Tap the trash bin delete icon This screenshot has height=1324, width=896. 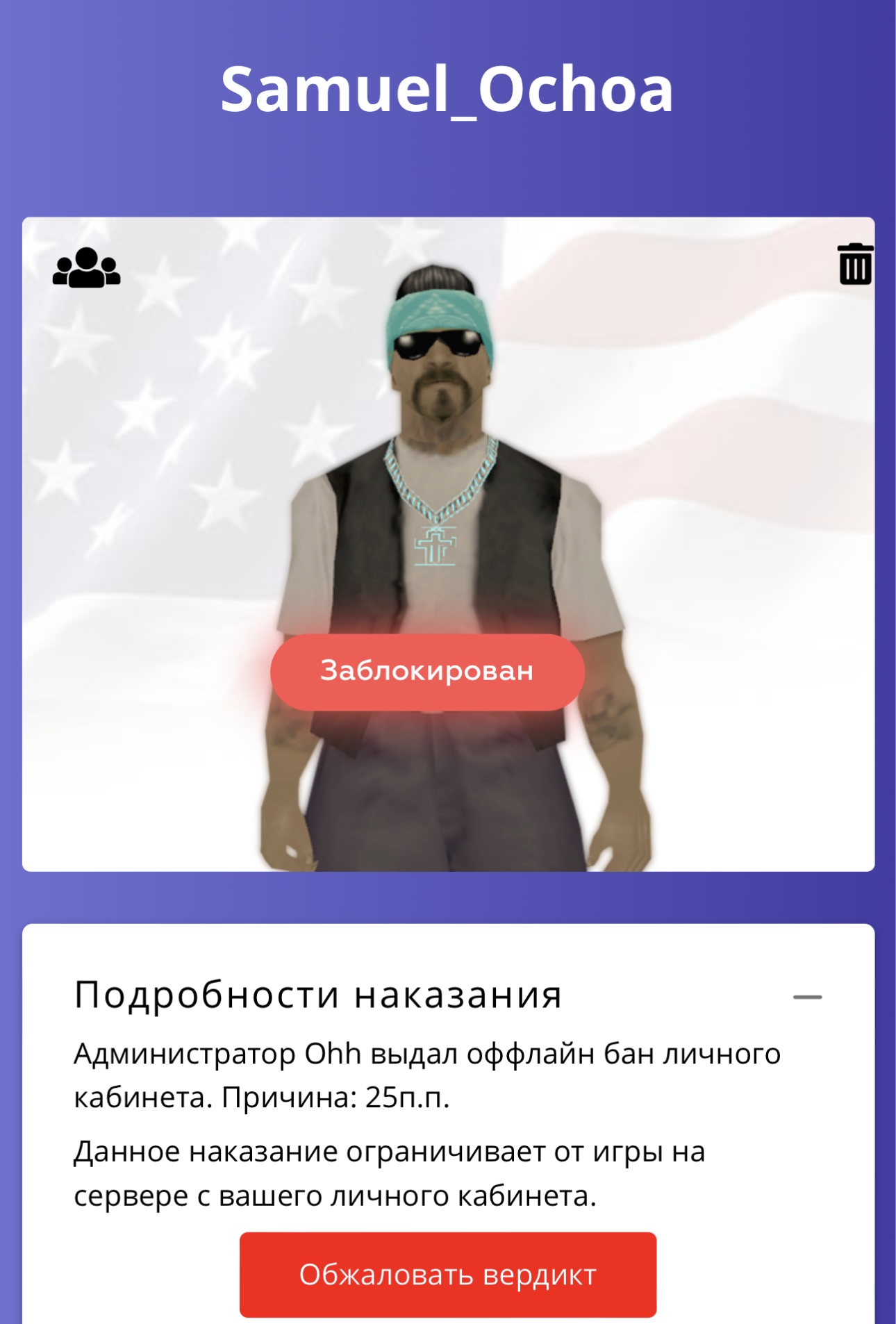855,264
